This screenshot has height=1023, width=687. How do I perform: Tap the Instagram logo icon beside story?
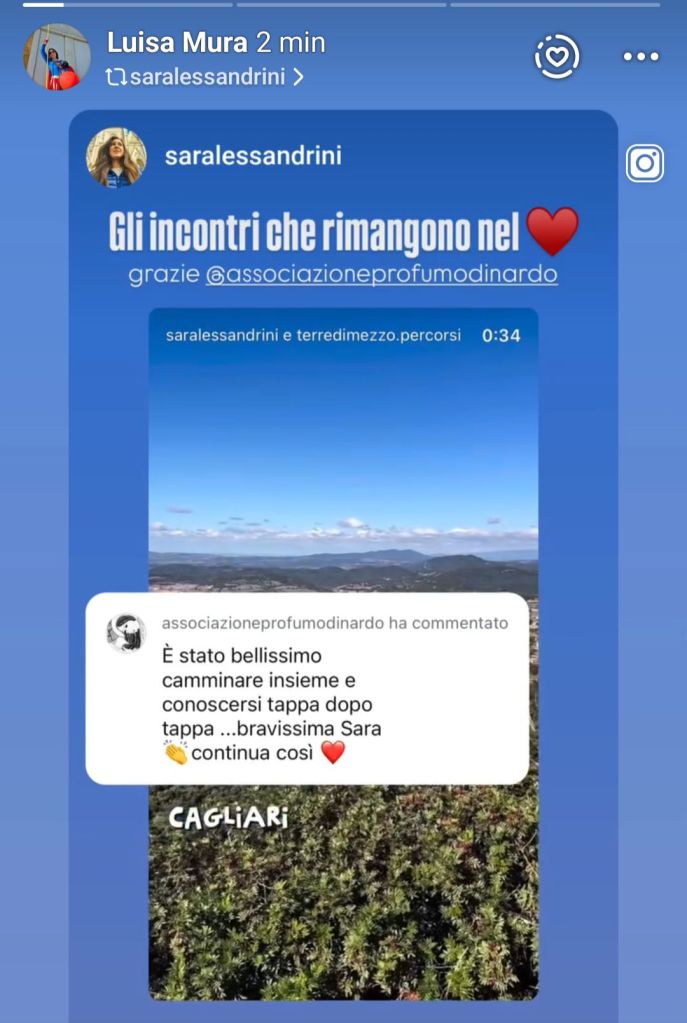645,163
